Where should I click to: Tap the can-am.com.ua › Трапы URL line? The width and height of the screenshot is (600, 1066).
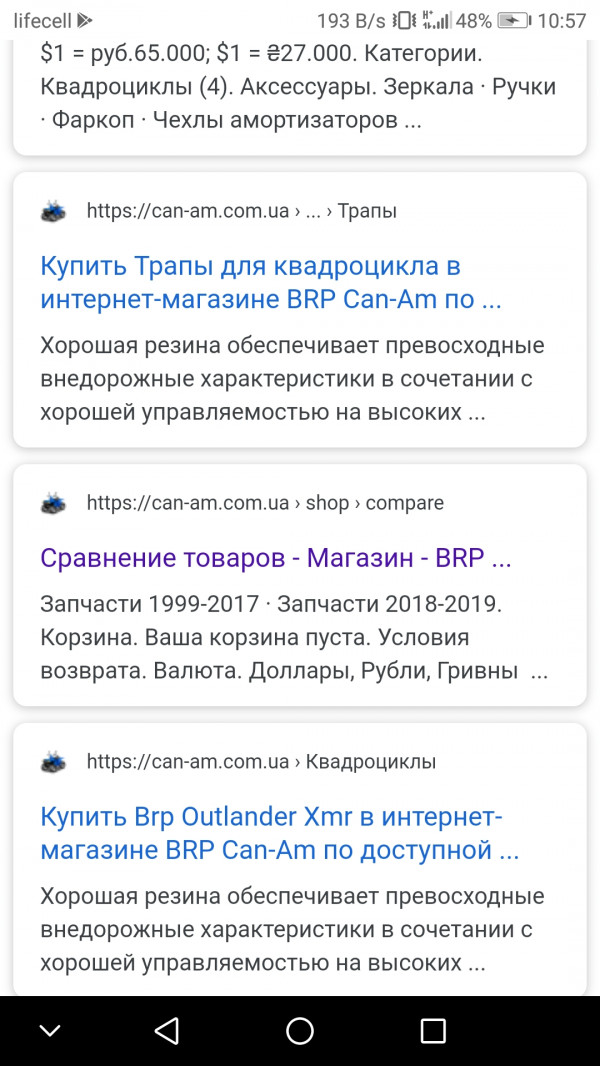click(x=241, y=211)
